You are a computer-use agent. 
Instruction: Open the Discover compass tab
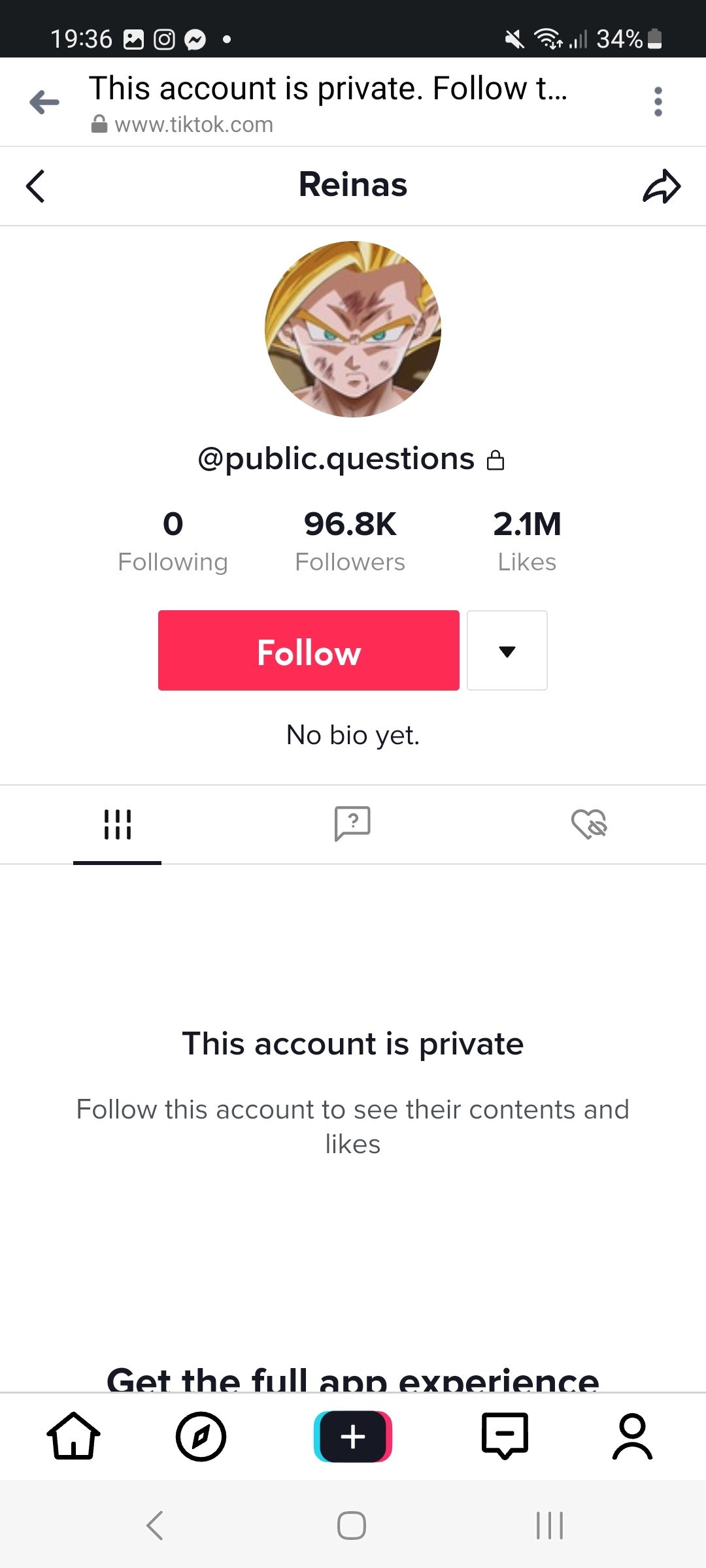coord(201,1436)
